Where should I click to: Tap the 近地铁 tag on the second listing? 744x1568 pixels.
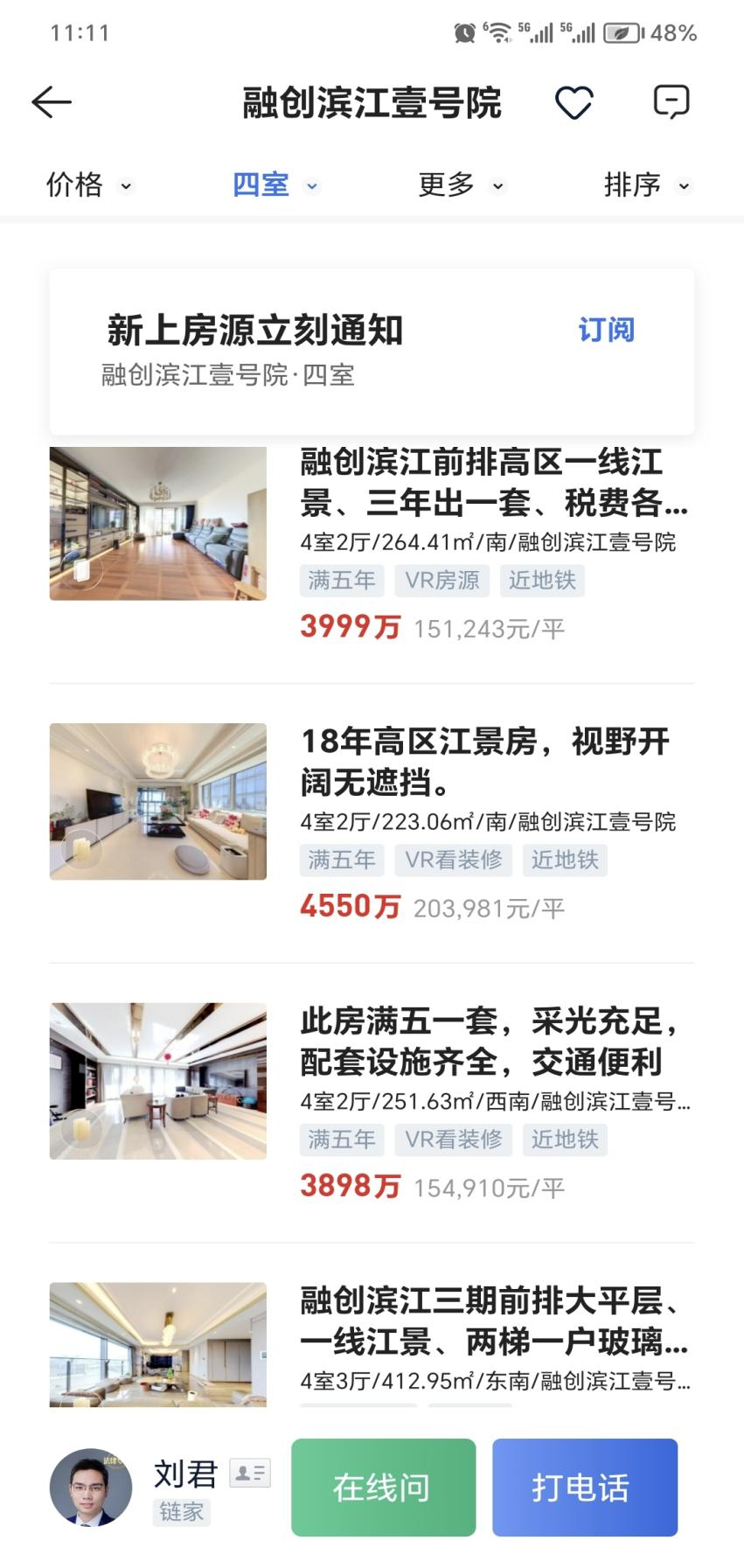pos(564,860)
